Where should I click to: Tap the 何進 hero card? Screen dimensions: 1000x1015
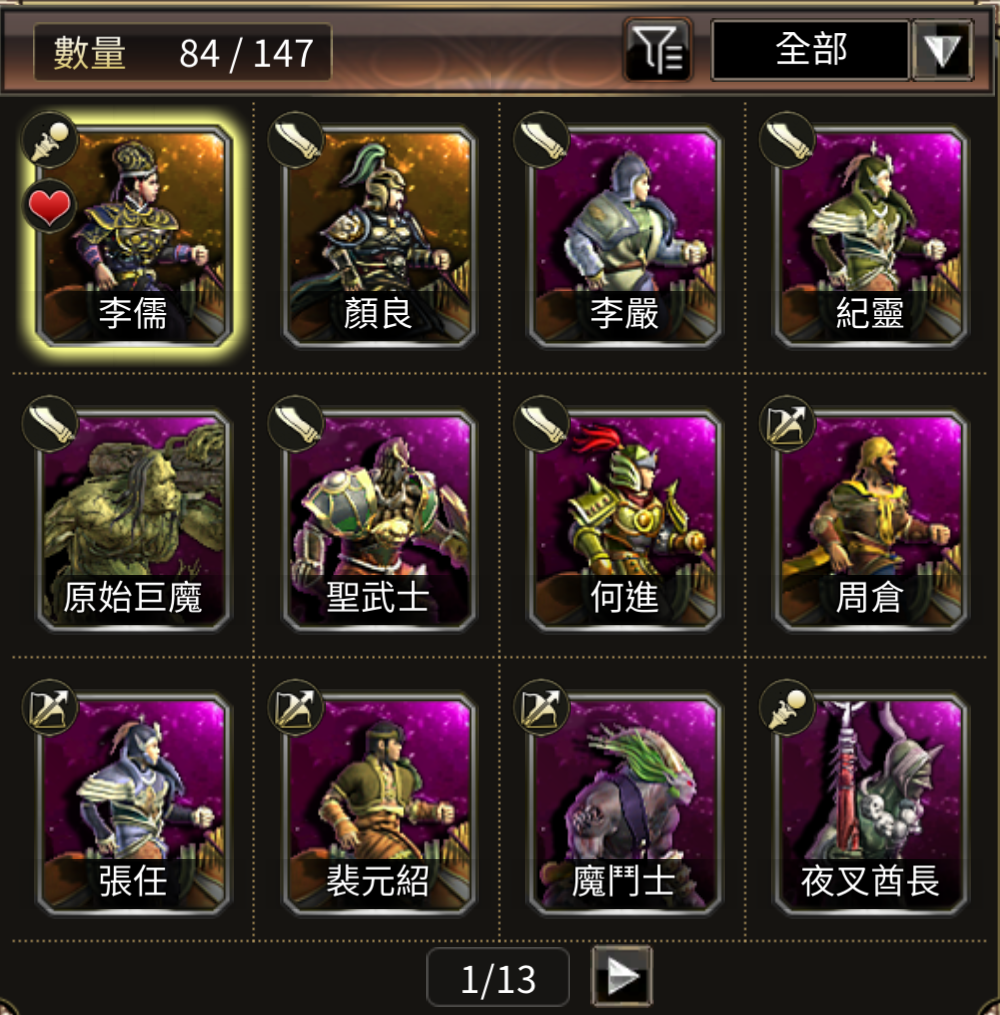pyautogui.click(x=625, y=520)
